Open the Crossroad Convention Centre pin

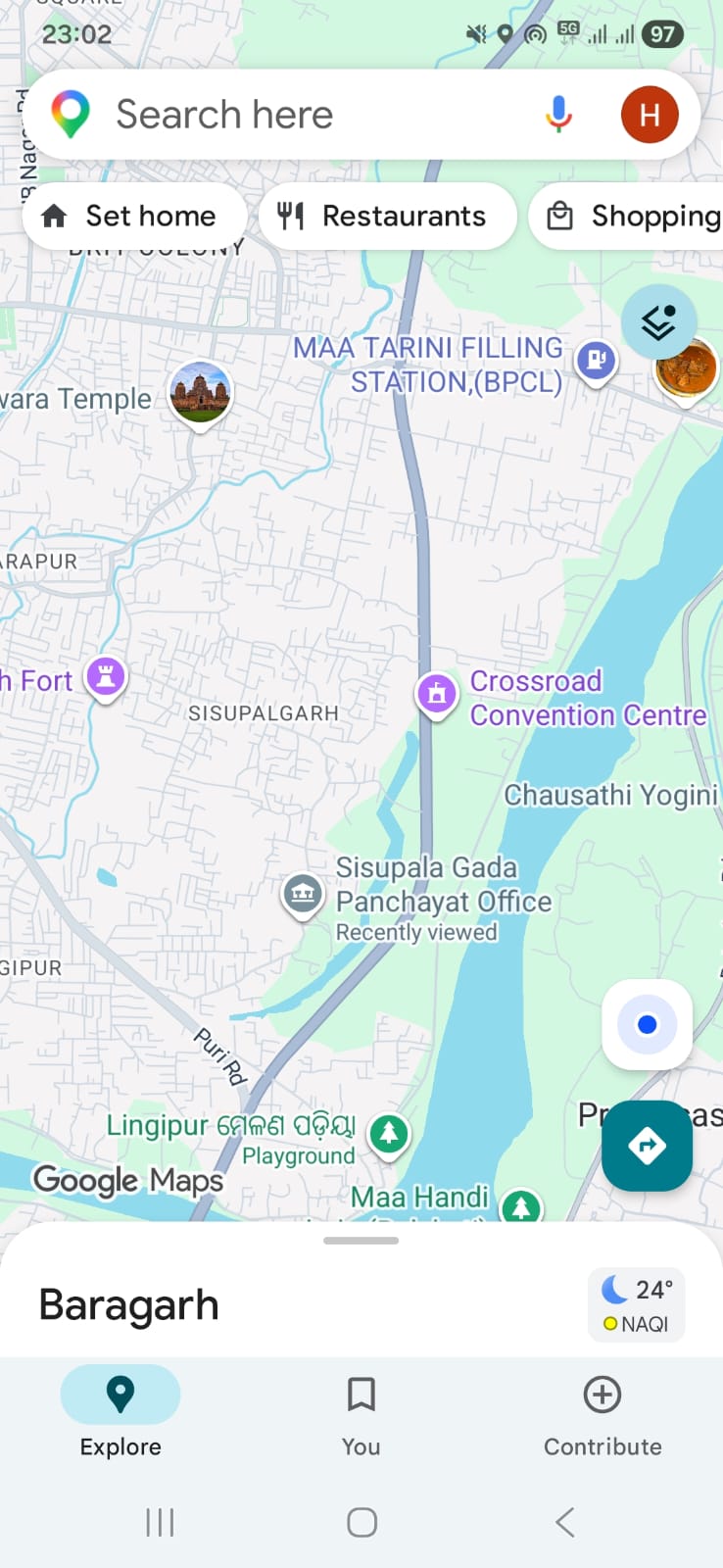click(x=437, y=694)
